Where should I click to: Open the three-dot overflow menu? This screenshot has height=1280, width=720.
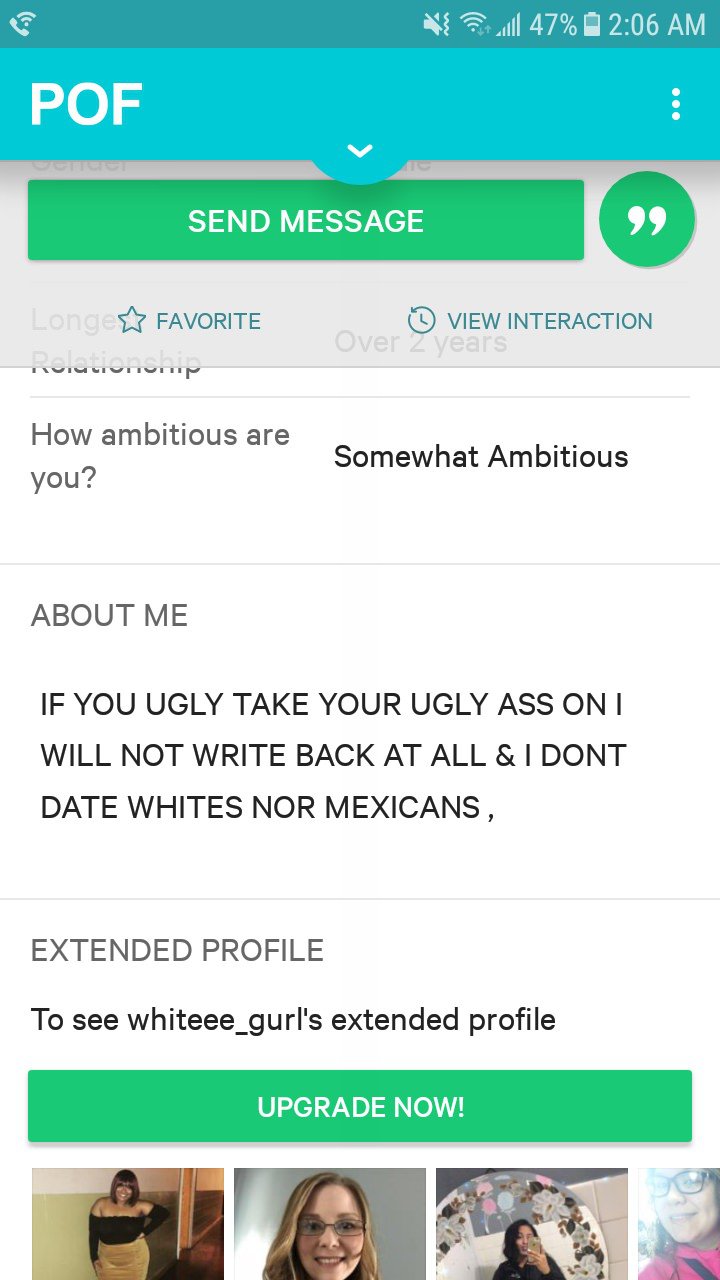click(x=676, y=104)
